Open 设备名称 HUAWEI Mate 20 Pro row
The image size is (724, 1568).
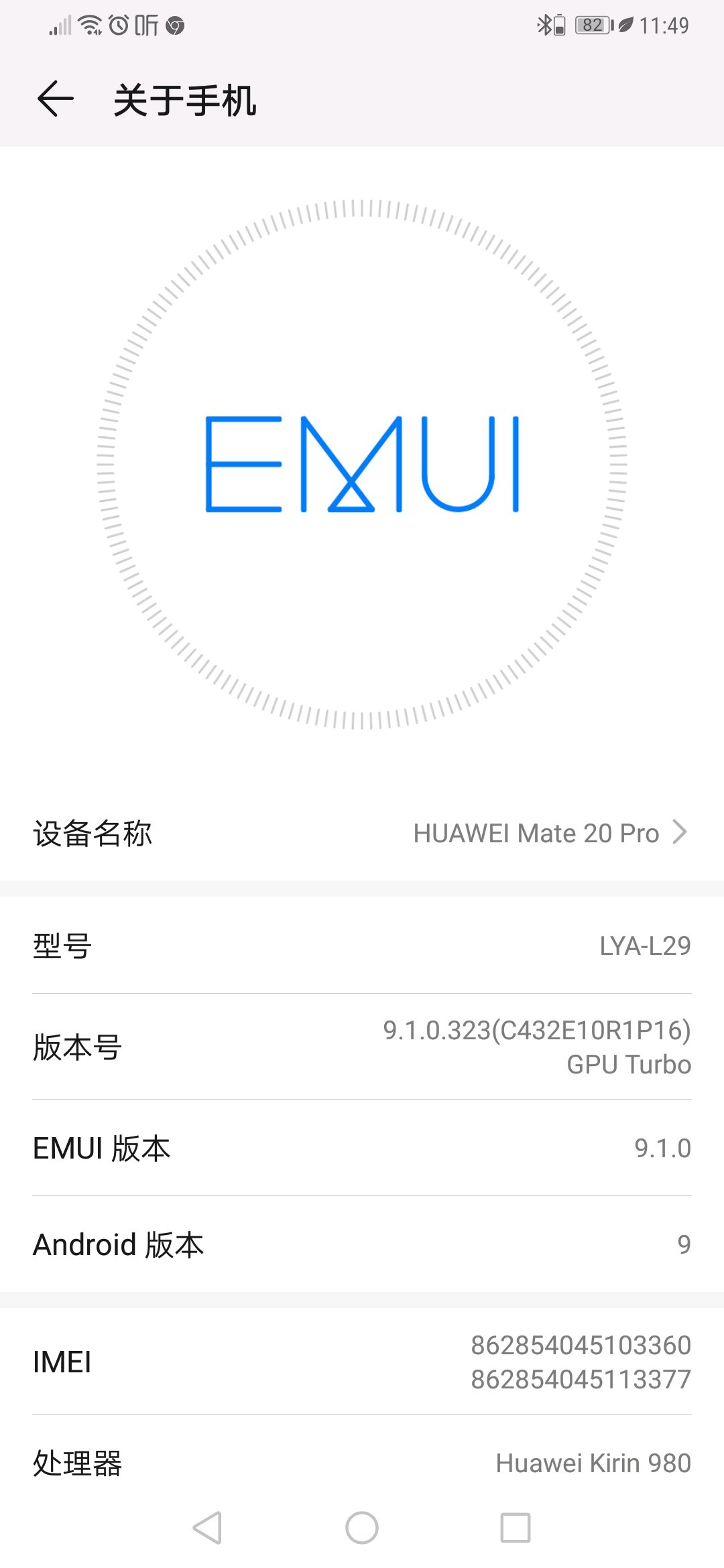tap(362, 833)
